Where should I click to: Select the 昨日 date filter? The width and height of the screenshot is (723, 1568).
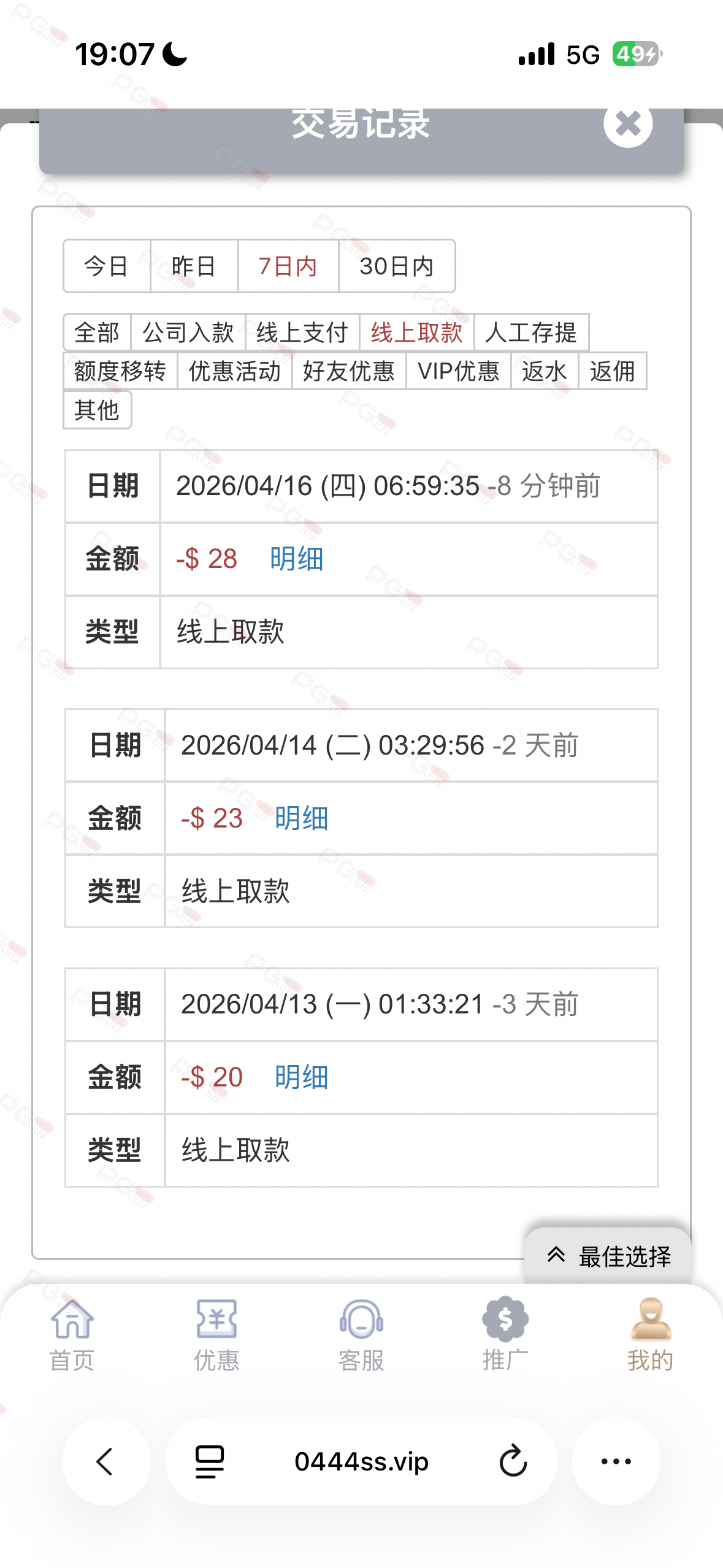[194, 266]
